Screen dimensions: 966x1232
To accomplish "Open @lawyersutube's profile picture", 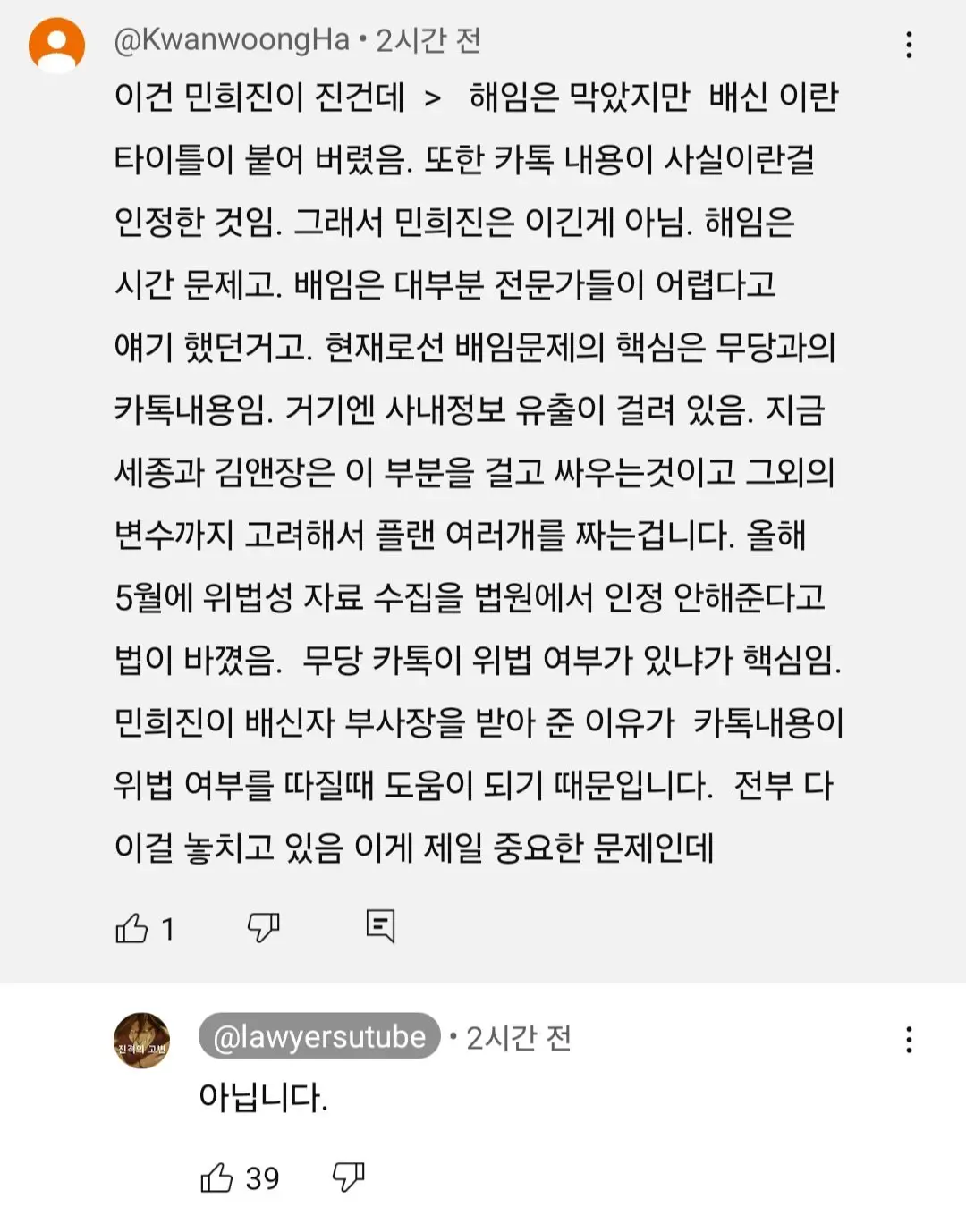I will 141,1041.
